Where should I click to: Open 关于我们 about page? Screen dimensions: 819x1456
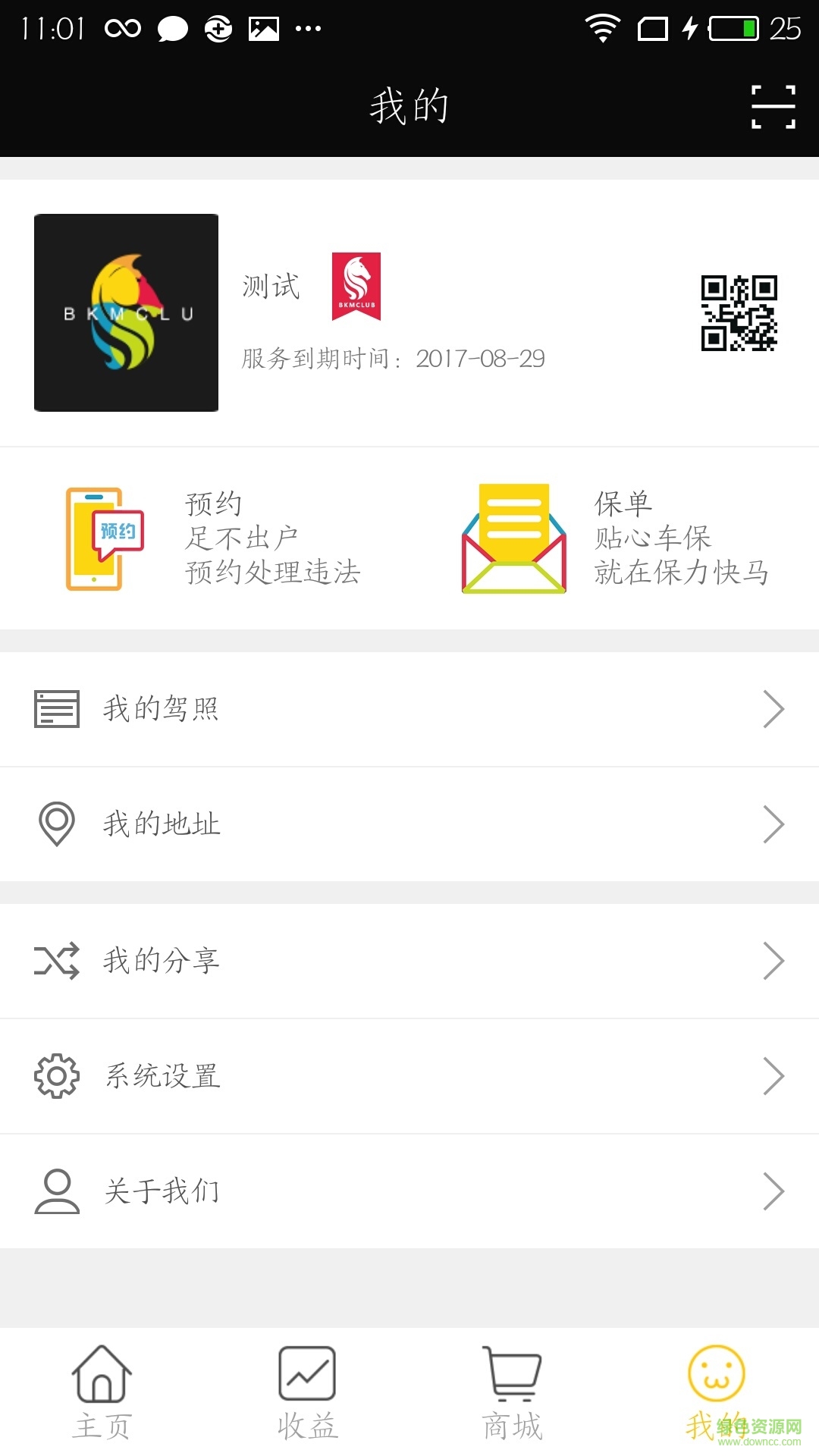(162, 1190)
